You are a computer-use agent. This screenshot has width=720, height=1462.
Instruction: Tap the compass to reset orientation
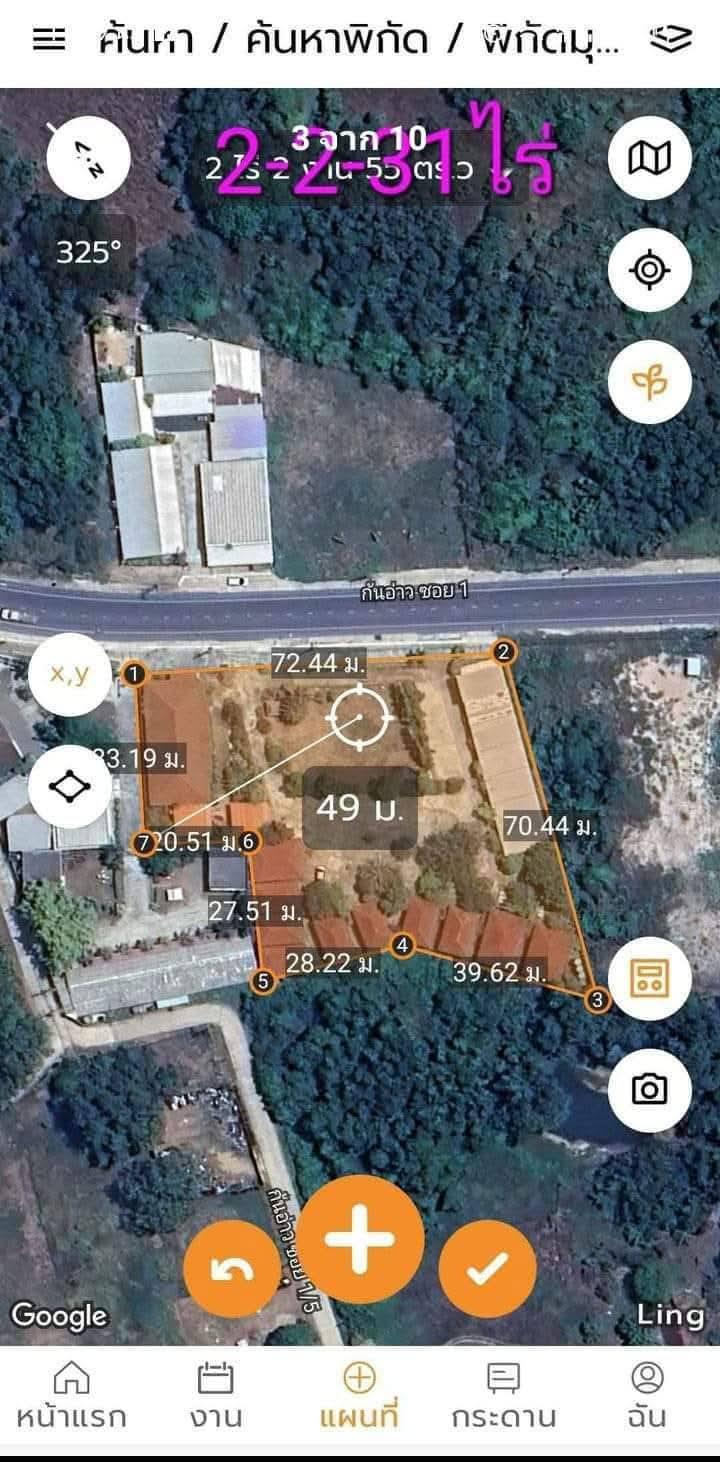pyautogui.click(x=89, y=158)
